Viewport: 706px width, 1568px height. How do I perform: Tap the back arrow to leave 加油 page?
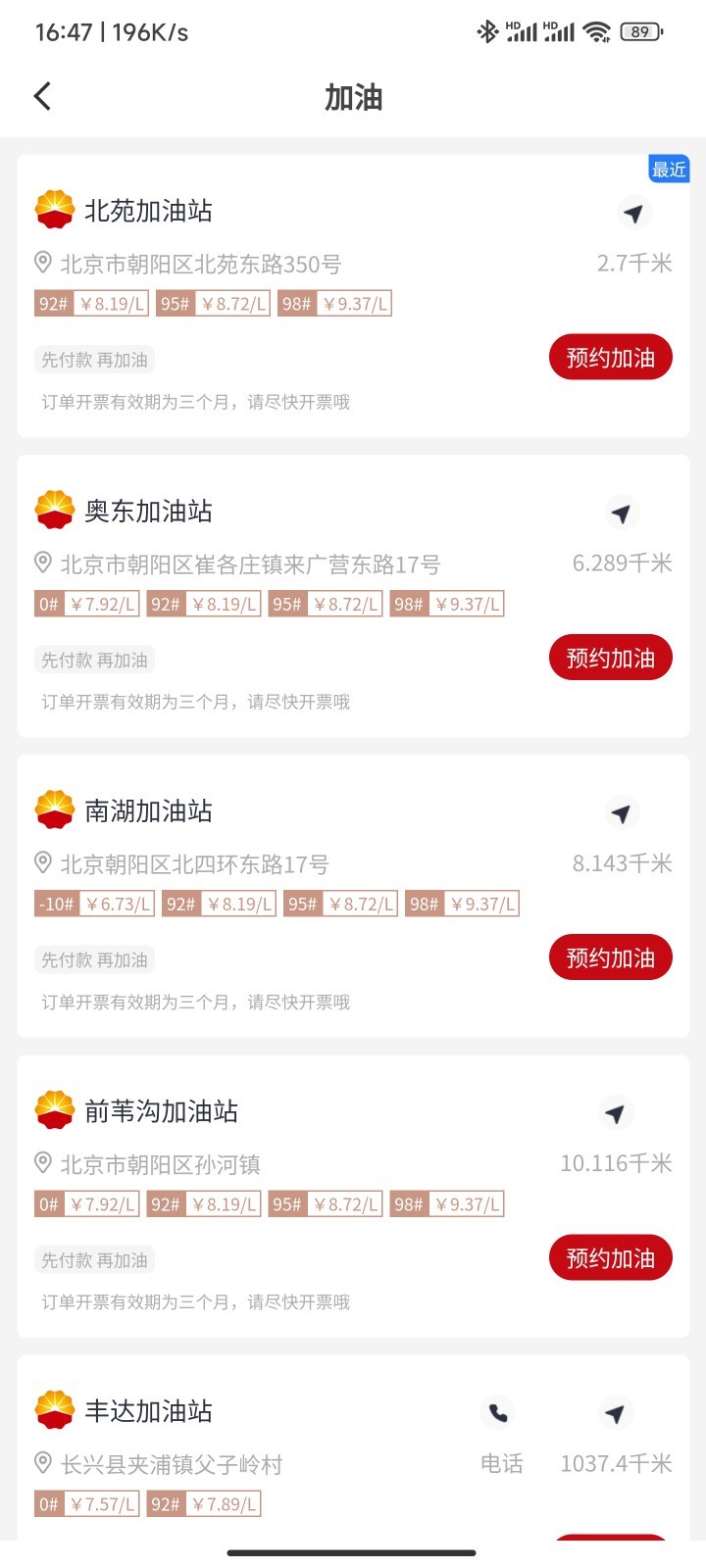[41, 95]
